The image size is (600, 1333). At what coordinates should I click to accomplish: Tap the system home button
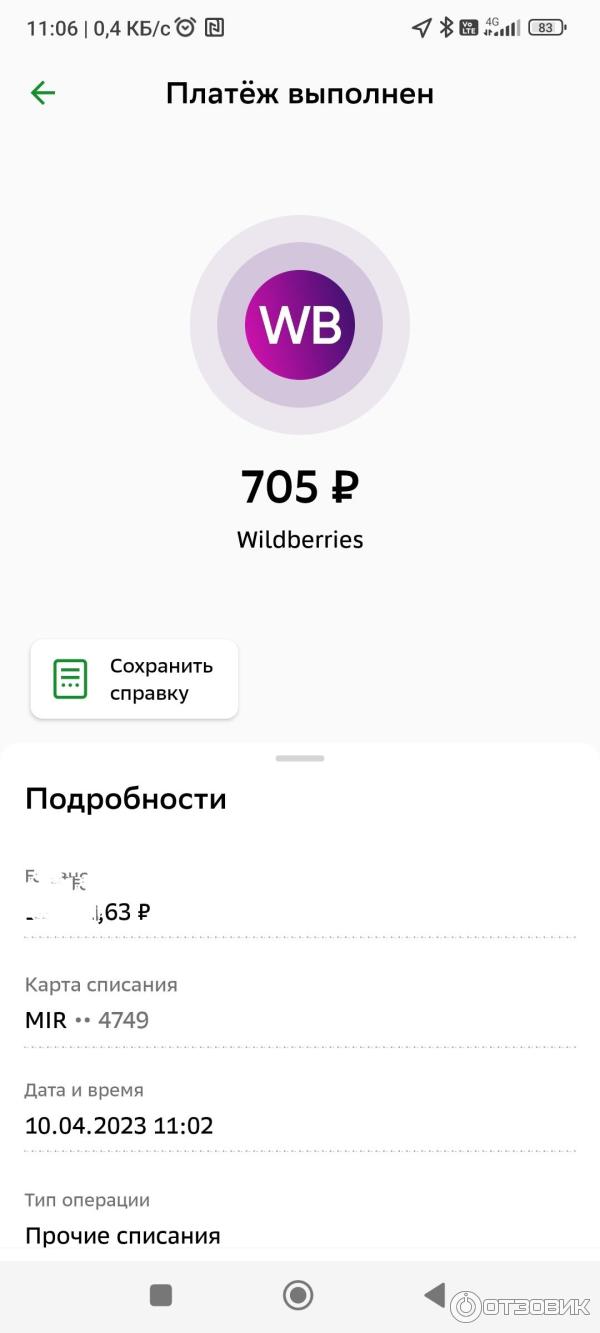pos(298,1295)
